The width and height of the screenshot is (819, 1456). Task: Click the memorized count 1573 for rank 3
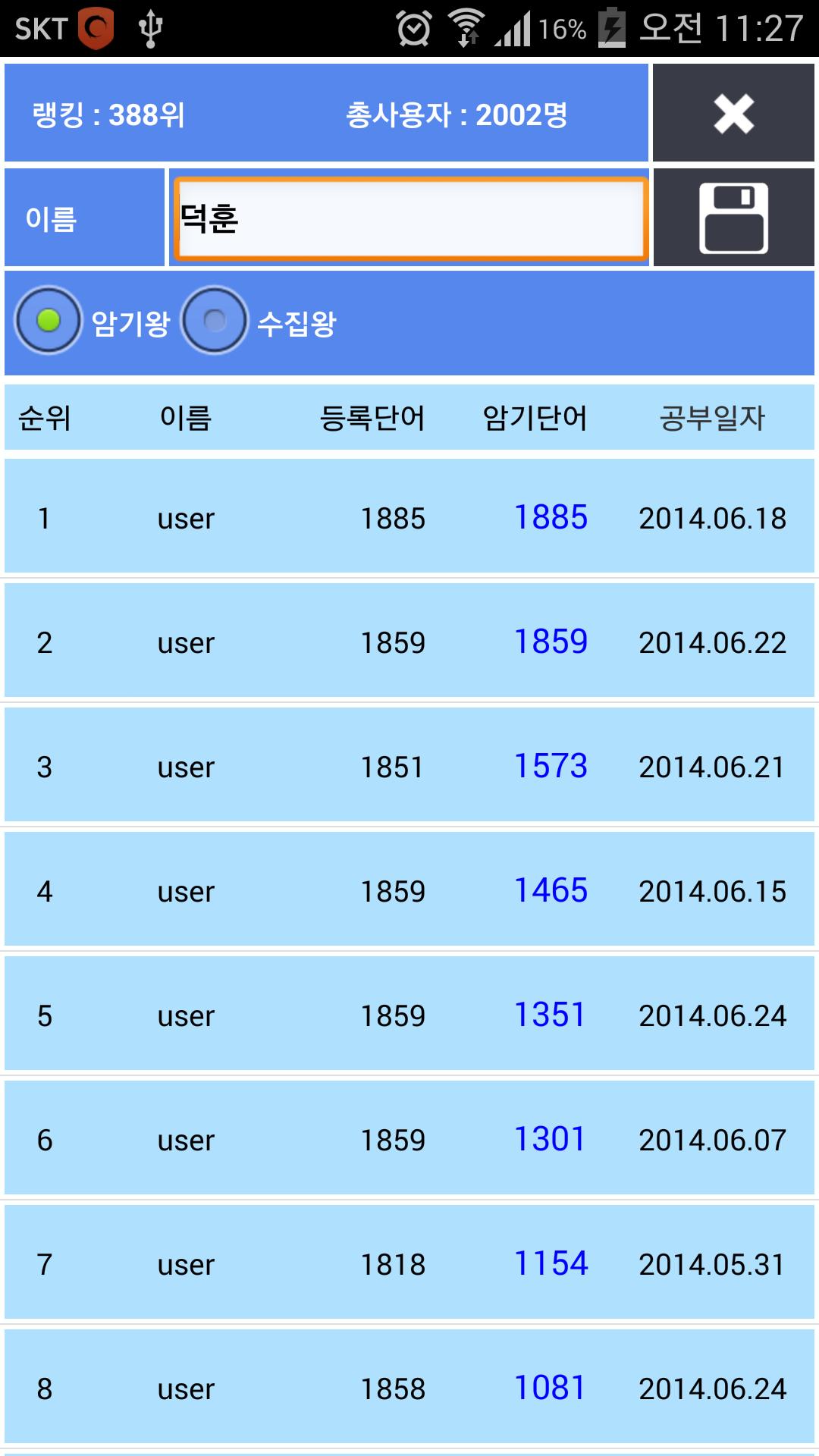point(551,766)
